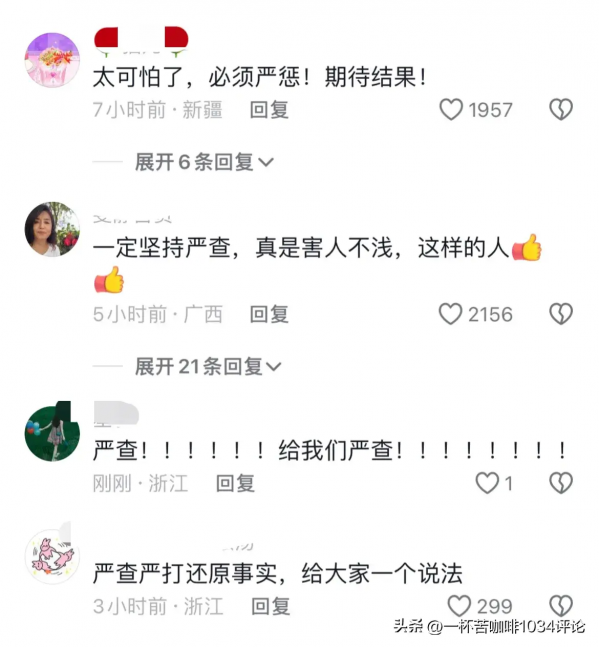The height and width of the screenshot is (647, 600).
Task: Reply to the comment posted 刚刚
Action: pos(236,484)
